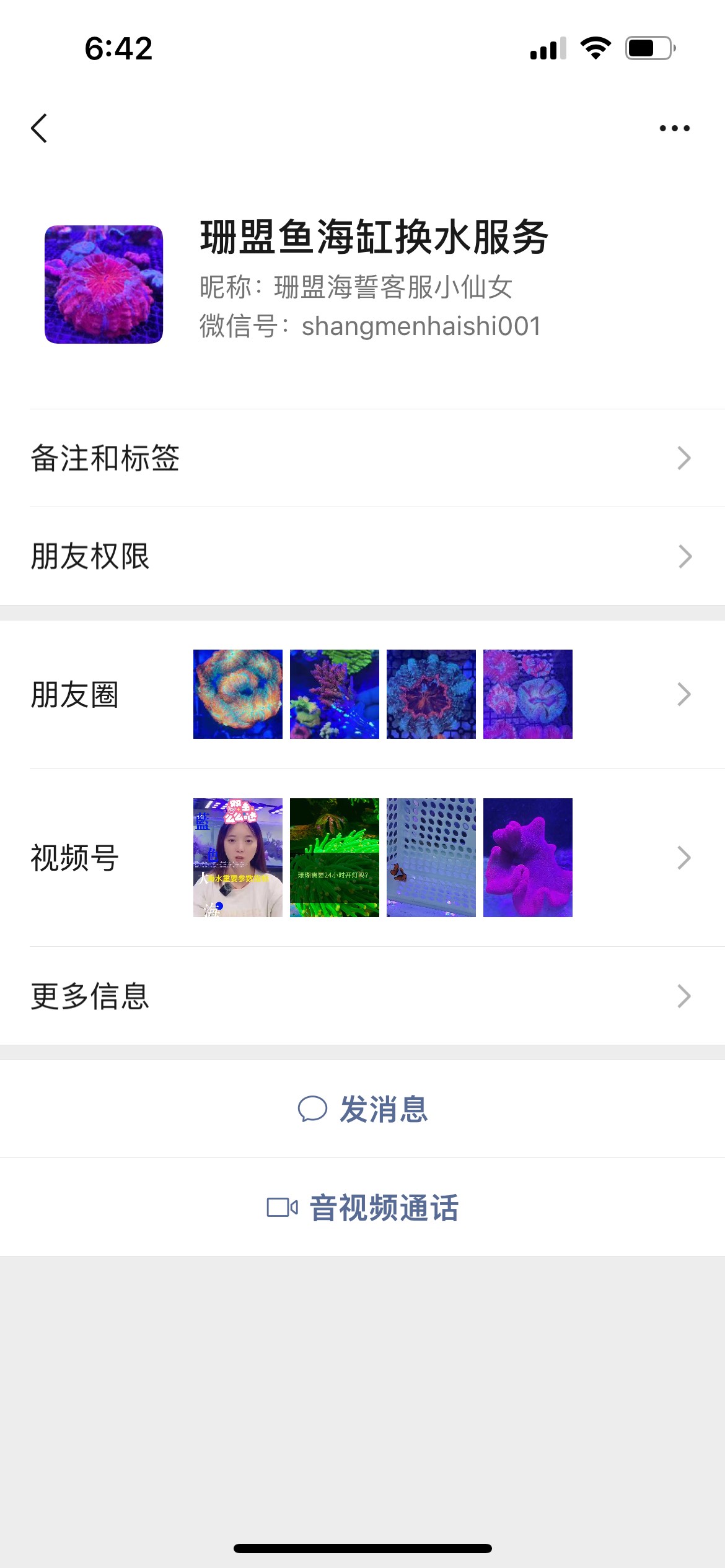Open 更多信息 details row
The width and height of the screenshot is (725, 1568).
coord(362,996)
